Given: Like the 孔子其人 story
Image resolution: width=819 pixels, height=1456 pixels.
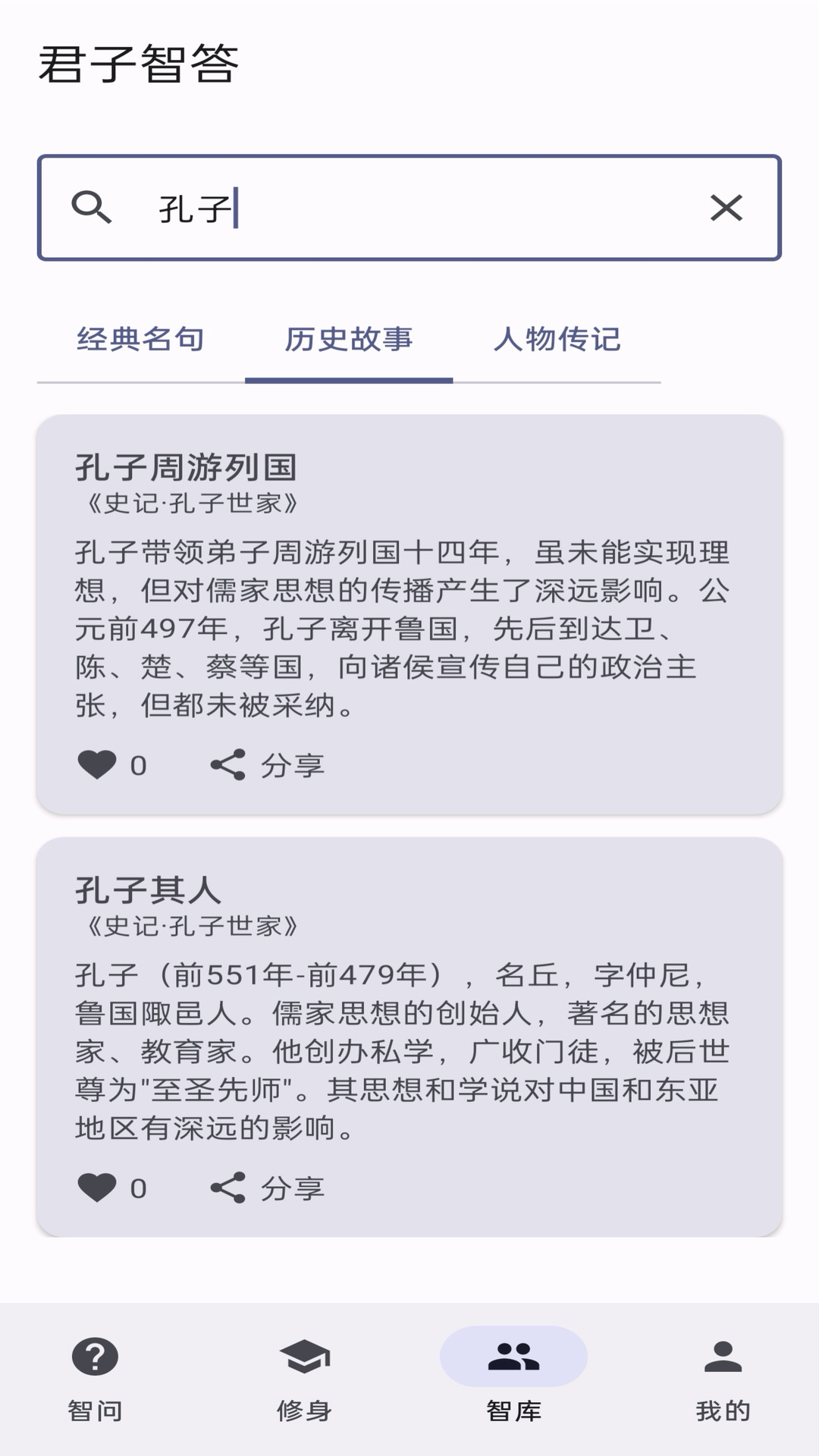Looking at the screenshot, I should [98, 1188].
